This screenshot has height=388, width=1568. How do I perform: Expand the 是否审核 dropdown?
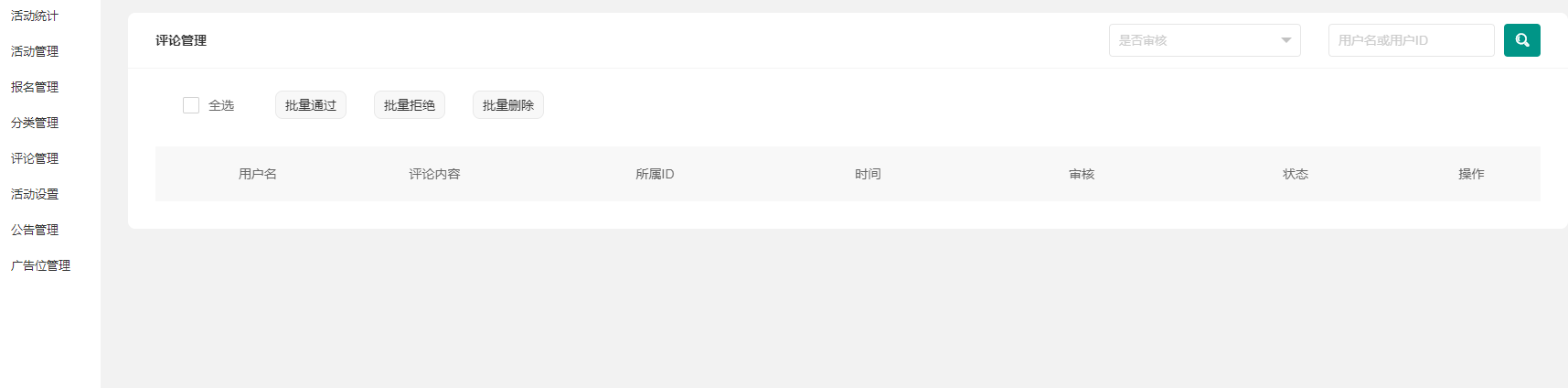(1204, 40)
